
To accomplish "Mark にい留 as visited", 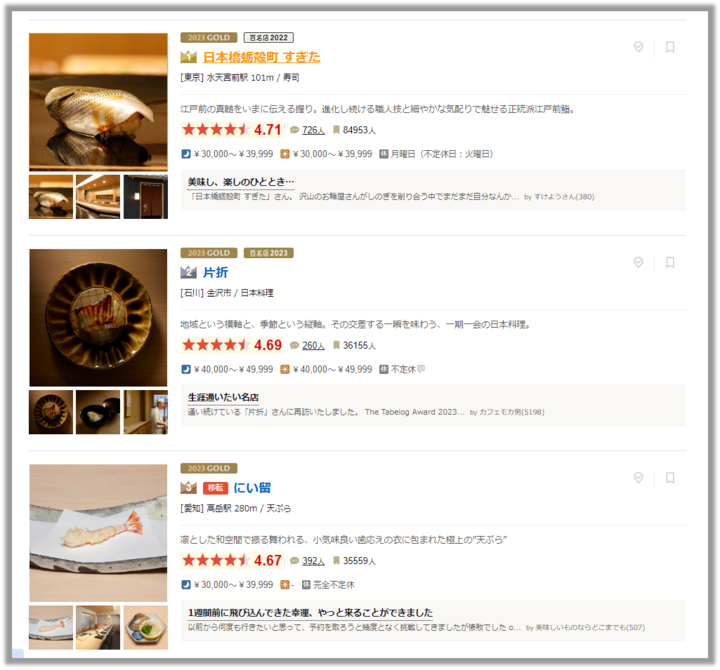I will click(x=638, y=478).
